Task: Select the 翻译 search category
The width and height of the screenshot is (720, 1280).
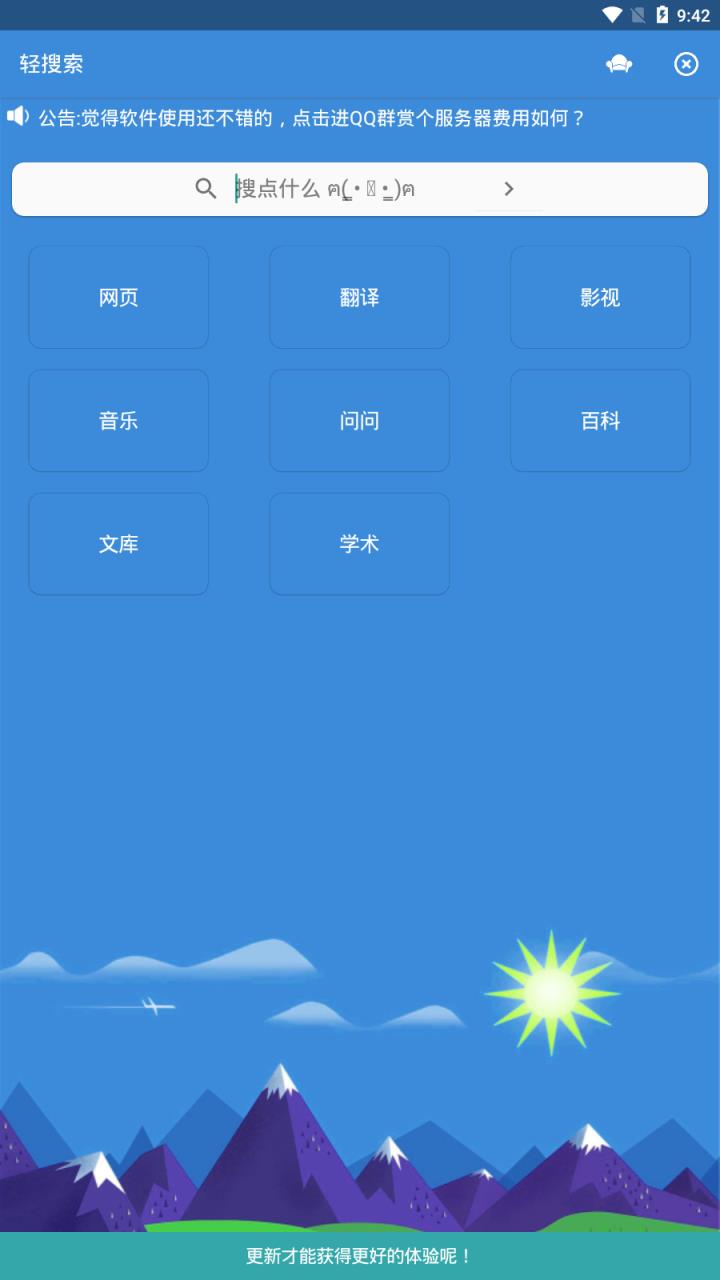Action: 359,297
